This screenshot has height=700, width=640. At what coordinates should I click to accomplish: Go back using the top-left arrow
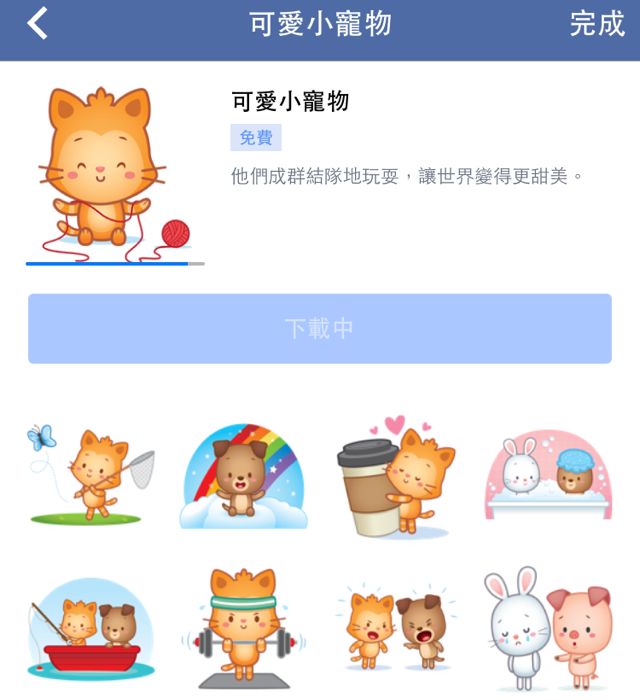[37, 23]
